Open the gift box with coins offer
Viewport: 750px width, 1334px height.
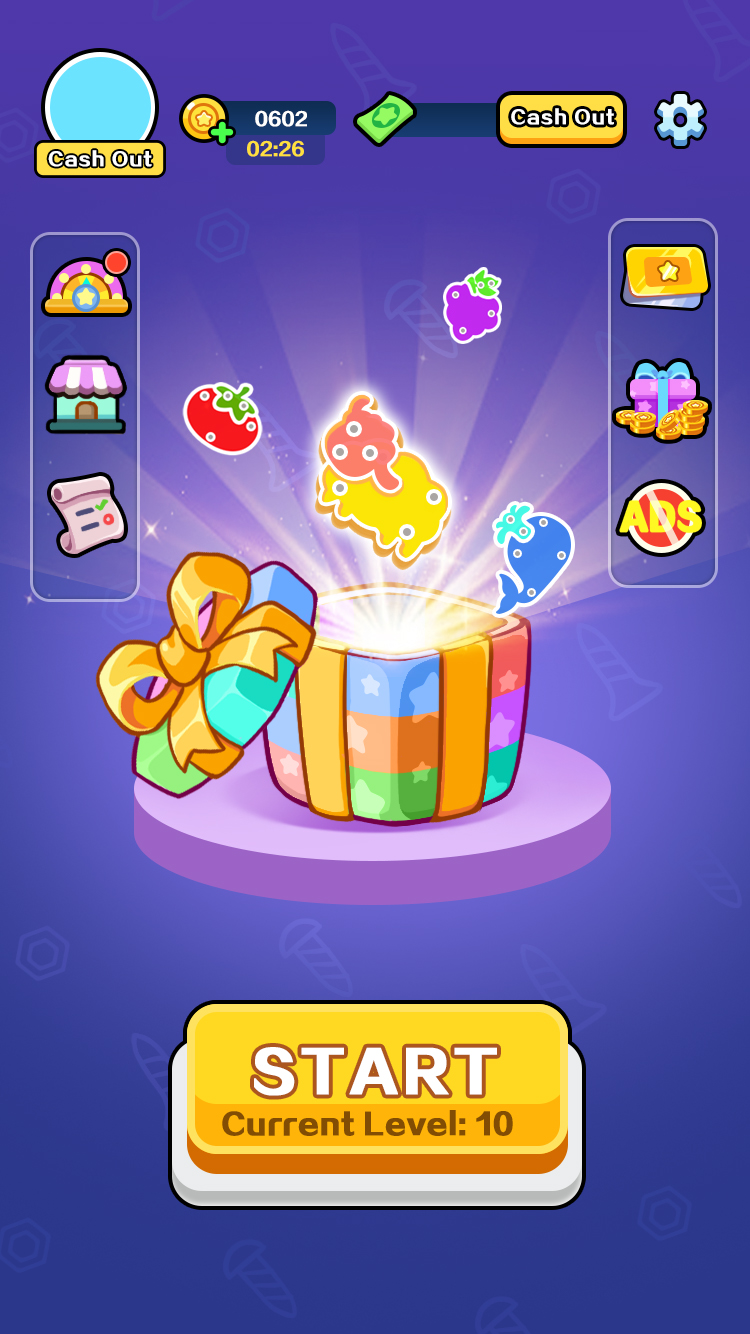(x=662, y=400)
